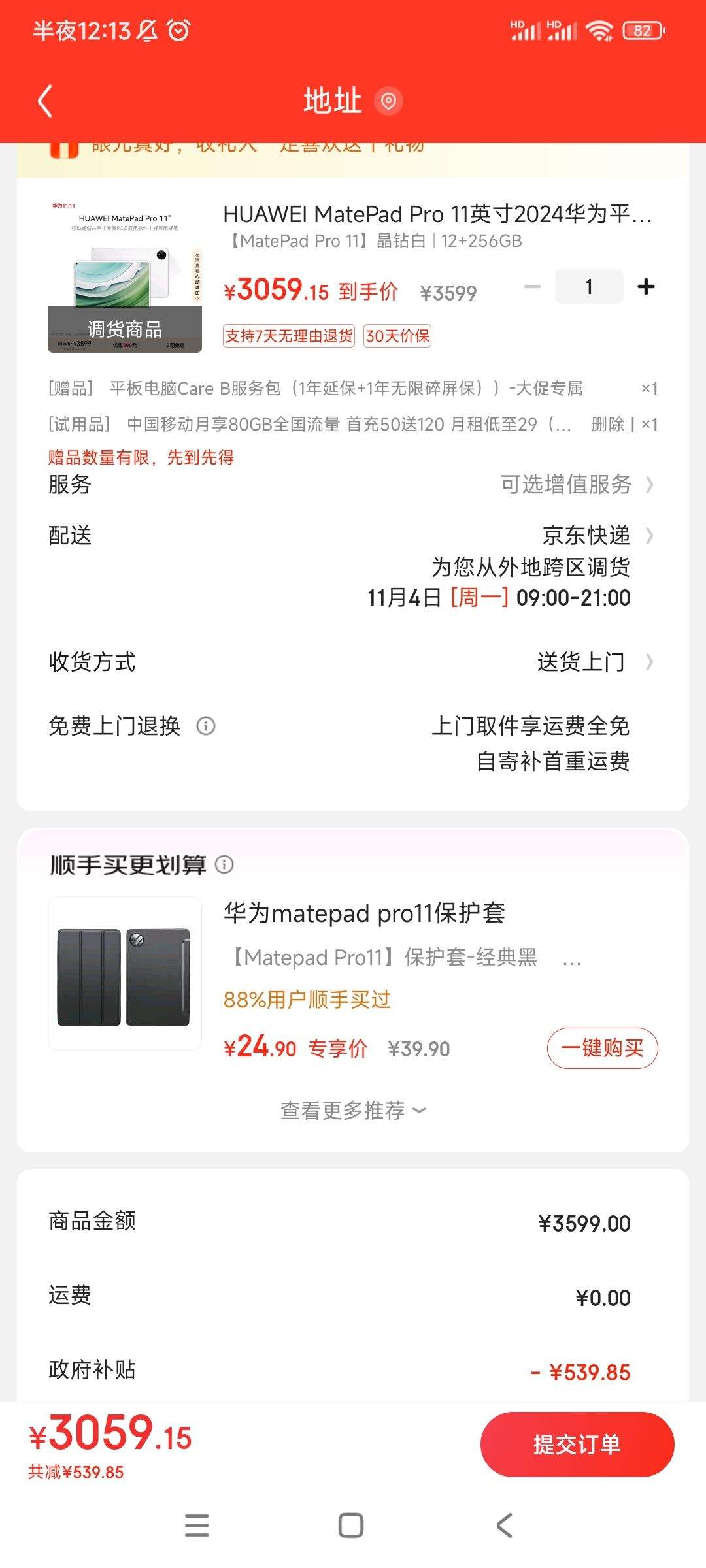Tap the MatePad Pro product image
The width and height of the screenshot is (706, 1568).
[124, 274]
